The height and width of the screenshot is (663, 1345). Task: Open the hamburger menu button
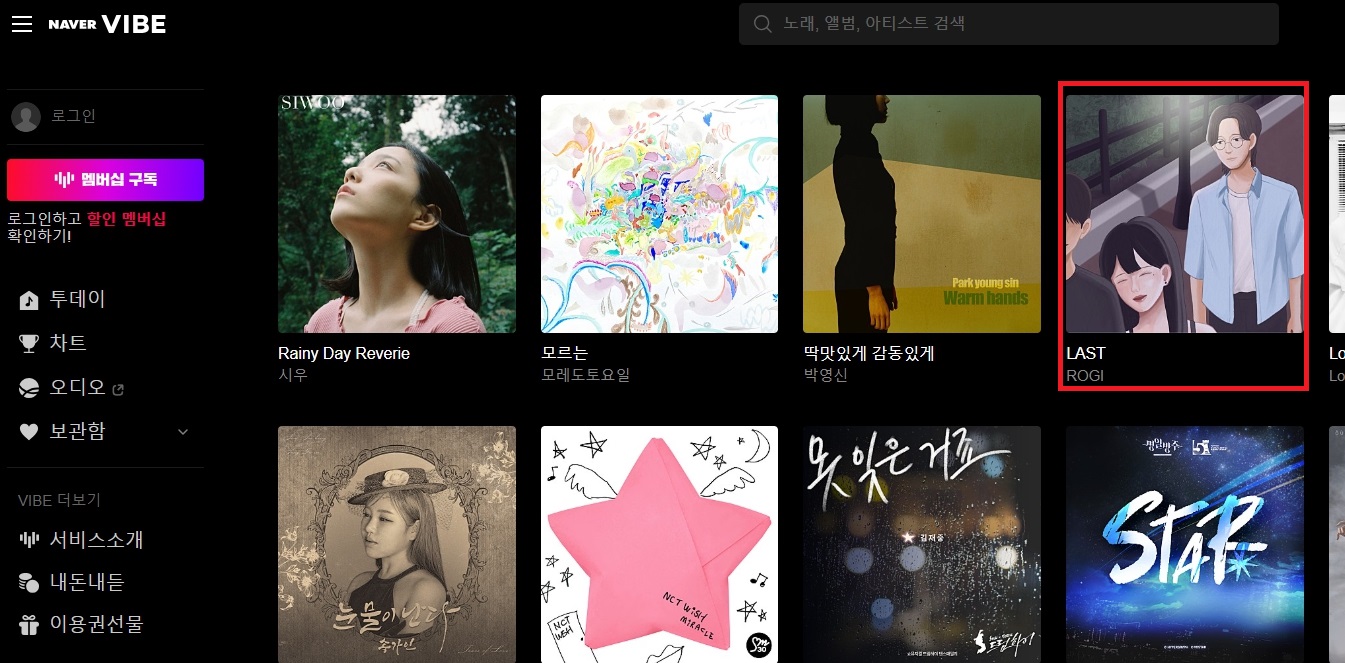pyautogui.click(x=22, y=25)
